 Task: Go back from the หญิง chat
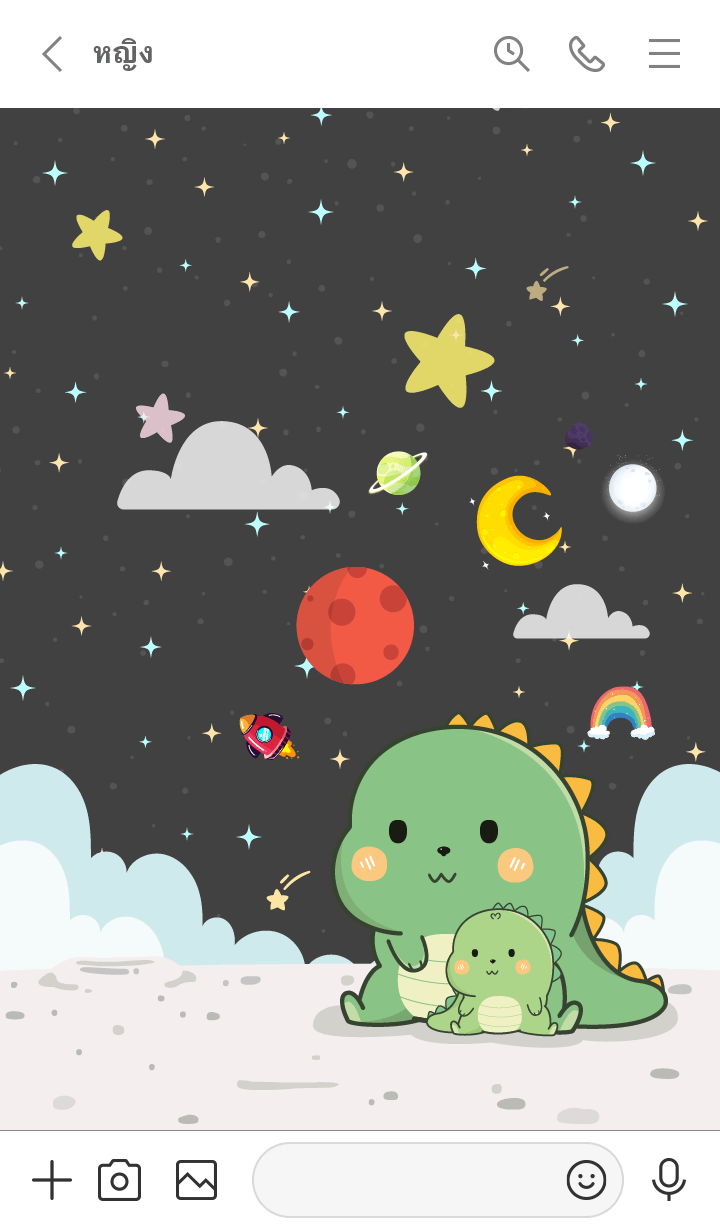click(52, 54)
